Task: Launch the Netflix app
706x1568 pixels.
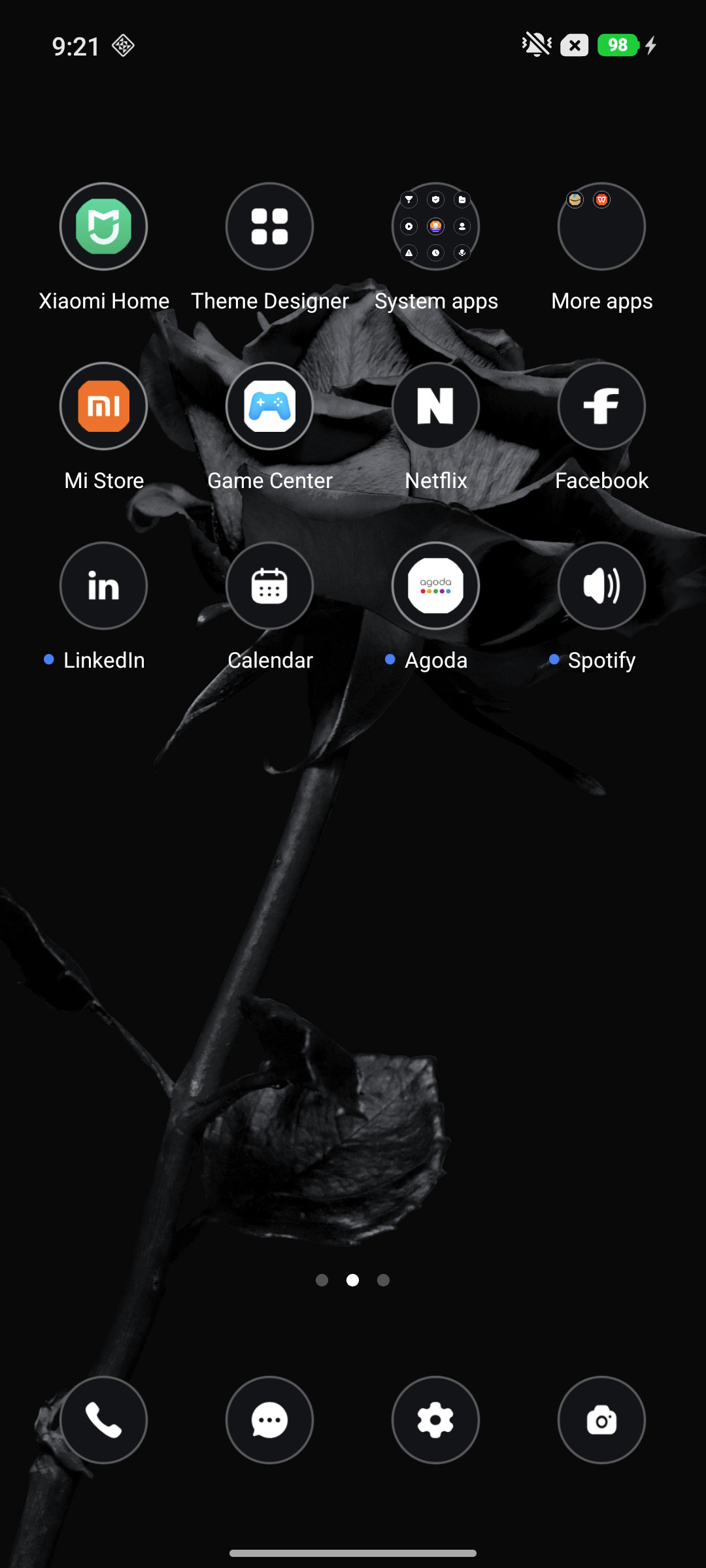Action: 435,406
